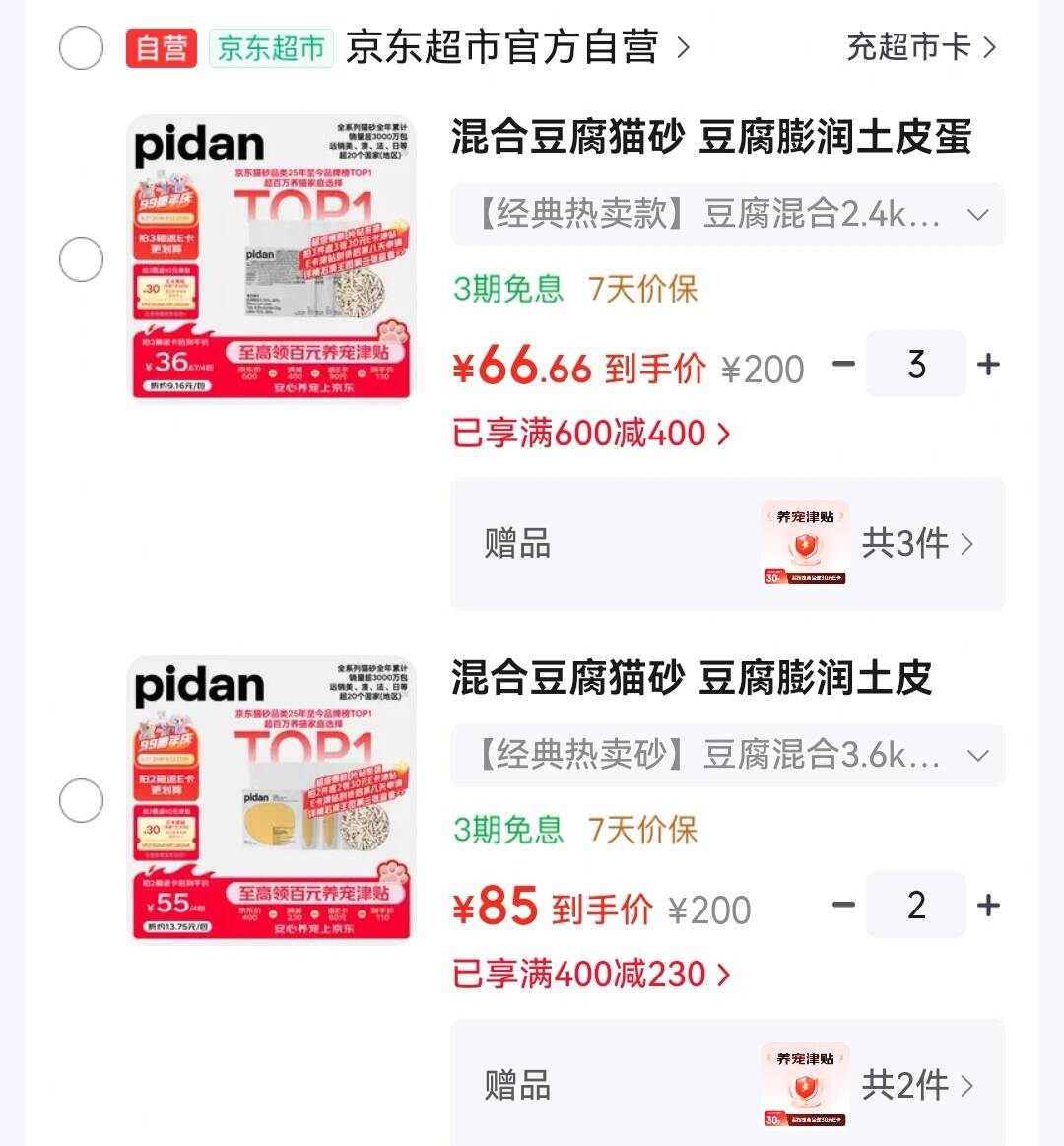Decrease quantity of the ¥85 item
The height and width of the screenshot is (1146, 1064).
(x=843, y=904)
